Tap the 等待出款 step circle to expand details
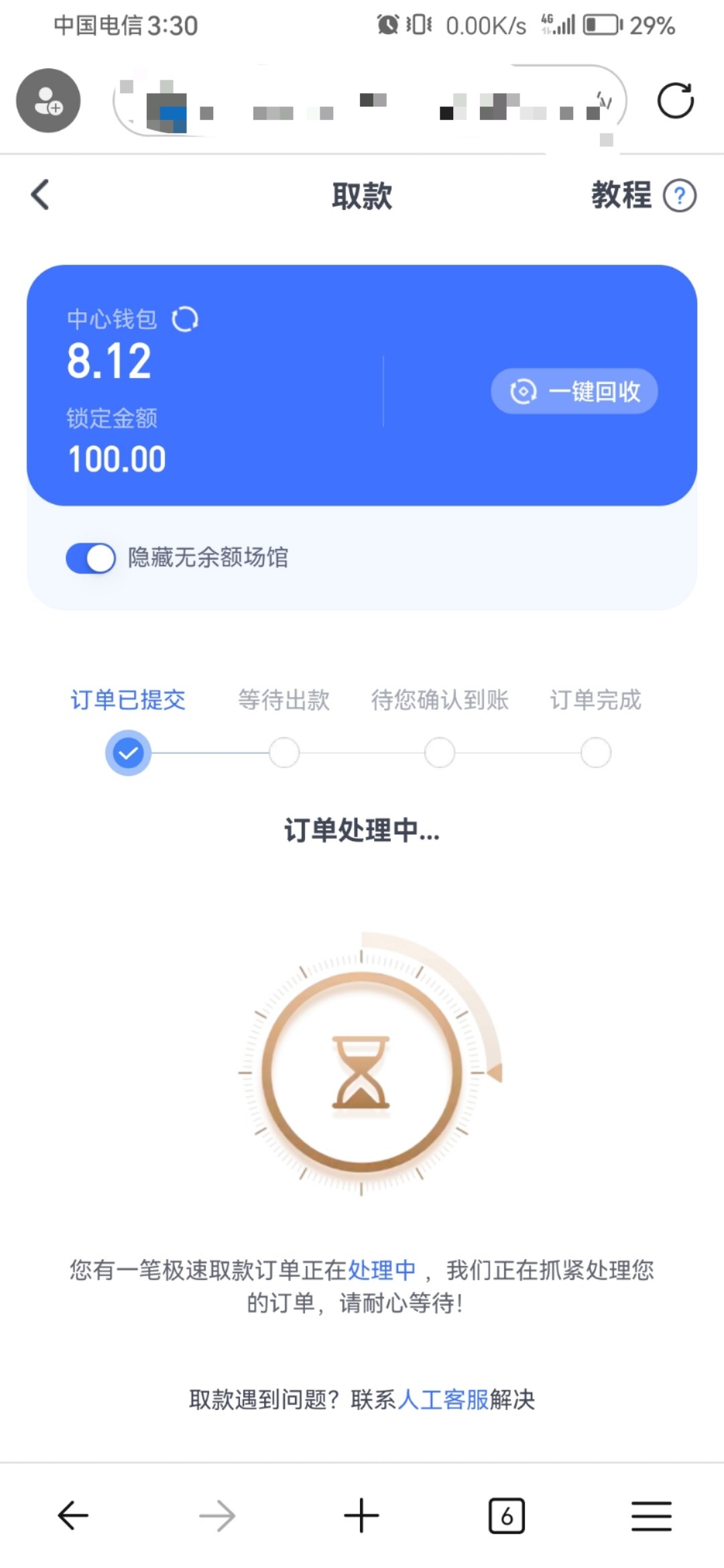The height and width of the screenshot is (1568, 724). (x=284, y=753)
